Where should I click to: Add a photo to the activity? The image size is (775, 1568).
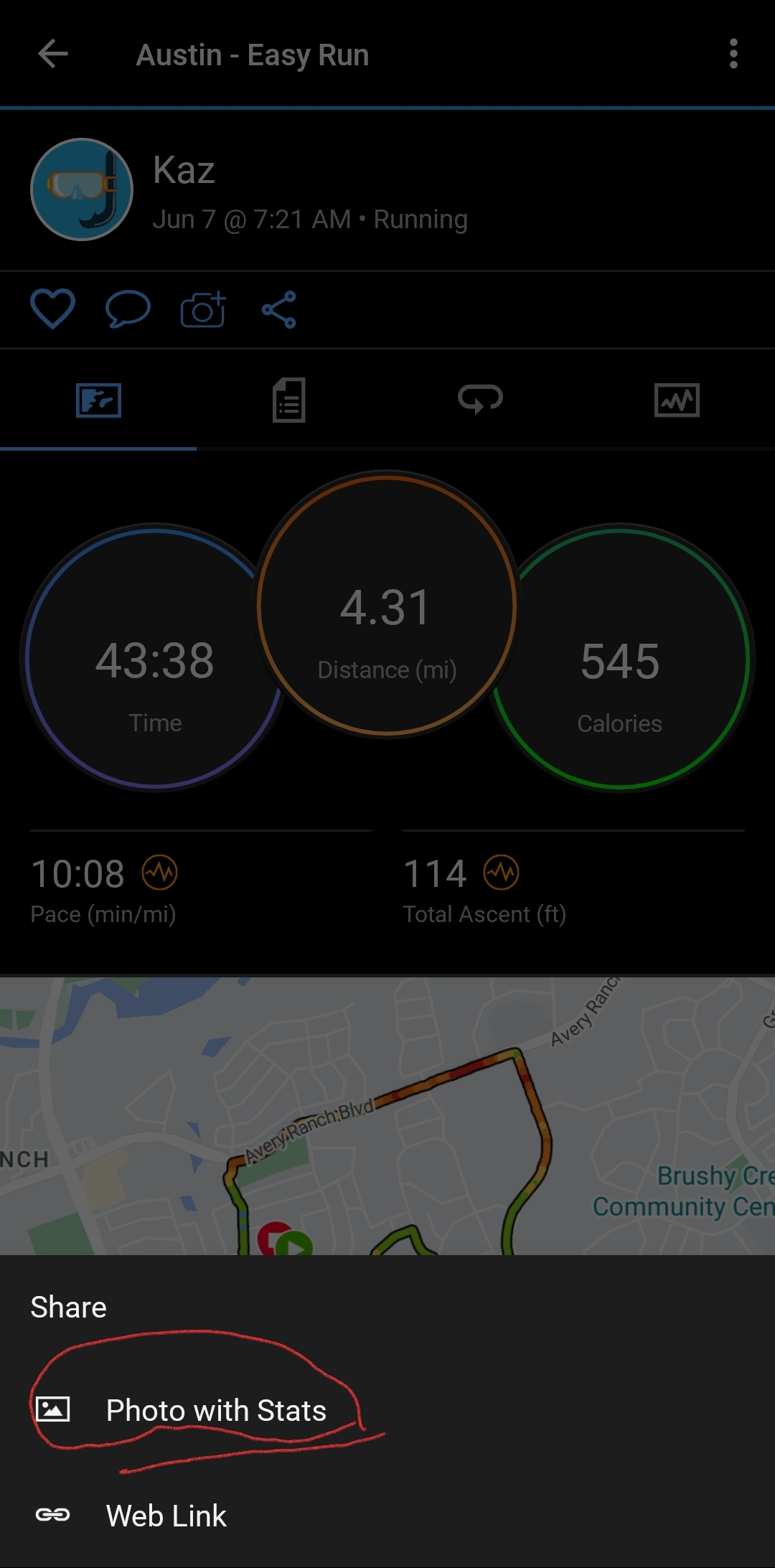coord(203,309)
